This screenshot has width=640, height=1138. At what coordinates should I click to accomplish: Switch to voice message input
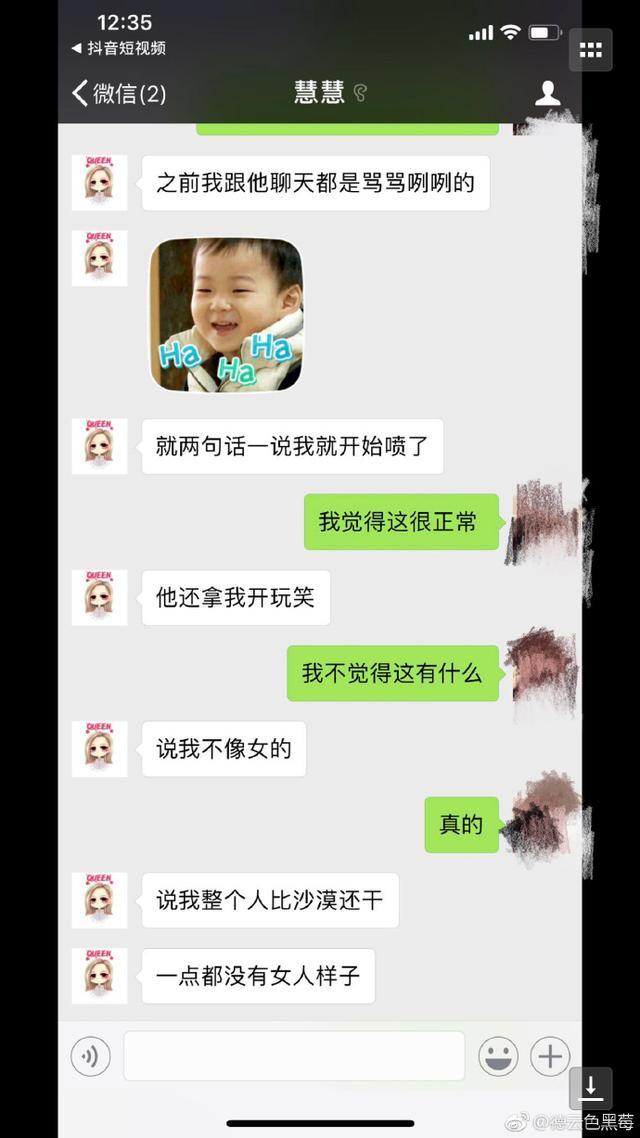[91, 1056]
